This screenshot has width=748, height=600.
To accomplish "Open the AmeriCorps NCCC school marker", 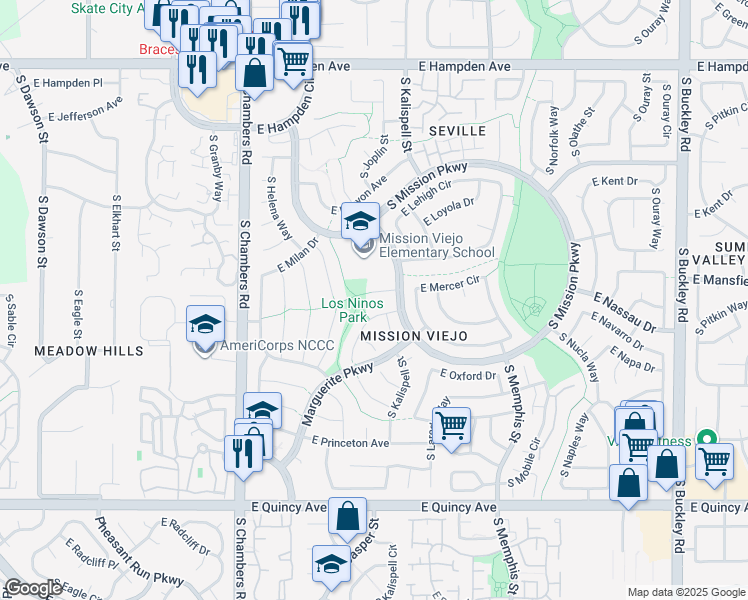I will tap(205, 325).
